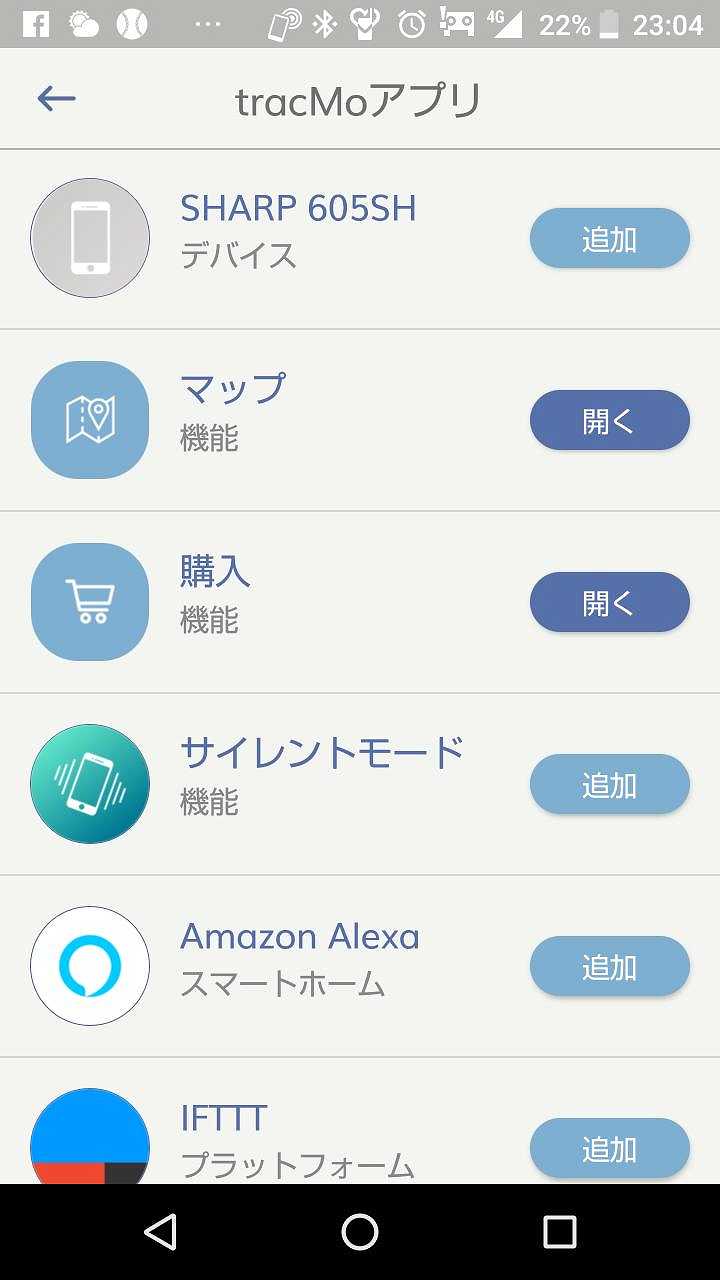Add Amazon Alexa smart home
Image resolution: width=720 pixels, height=1280 pixels.
click(x=609, y=967)
